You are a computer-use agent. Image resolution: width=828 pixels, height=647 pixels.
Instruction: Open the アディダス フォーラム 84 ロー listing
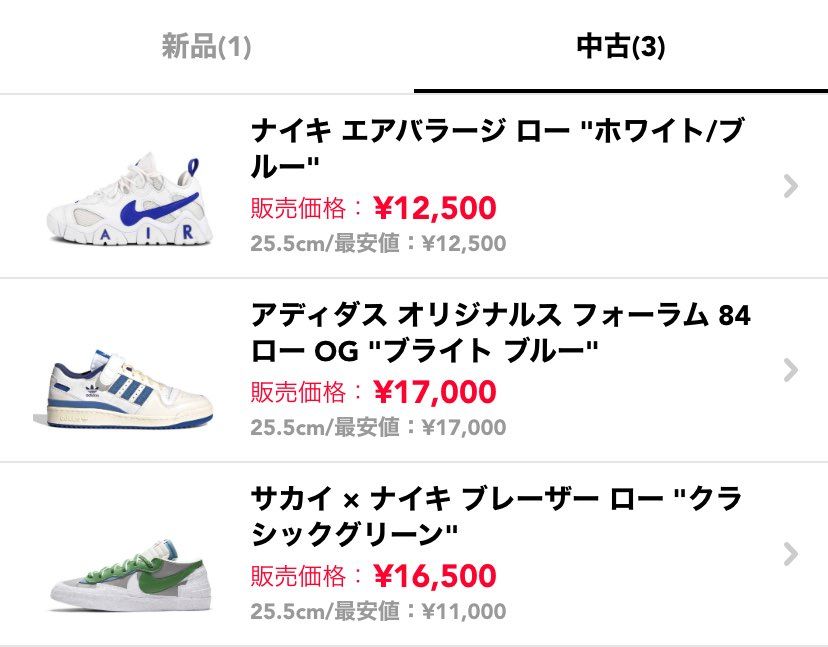pos(414,370)
